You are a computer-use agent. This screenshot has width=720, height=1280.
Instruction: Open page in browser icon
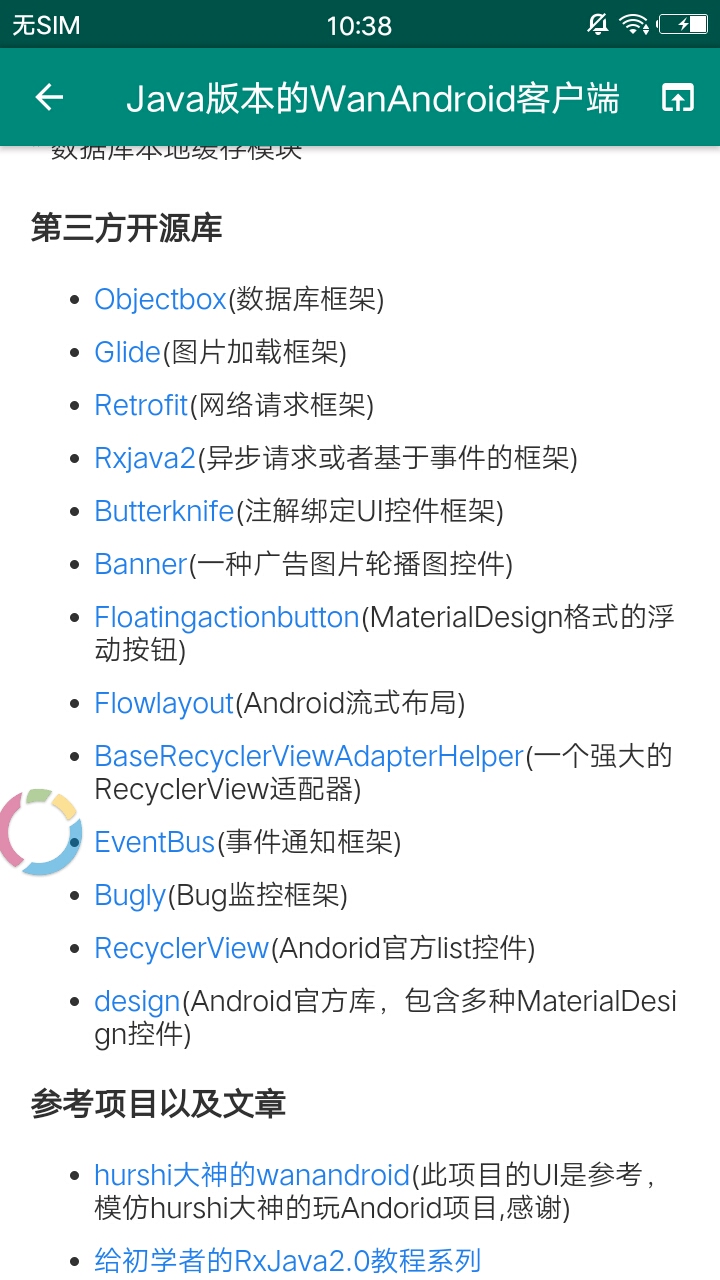coord(678,97)
